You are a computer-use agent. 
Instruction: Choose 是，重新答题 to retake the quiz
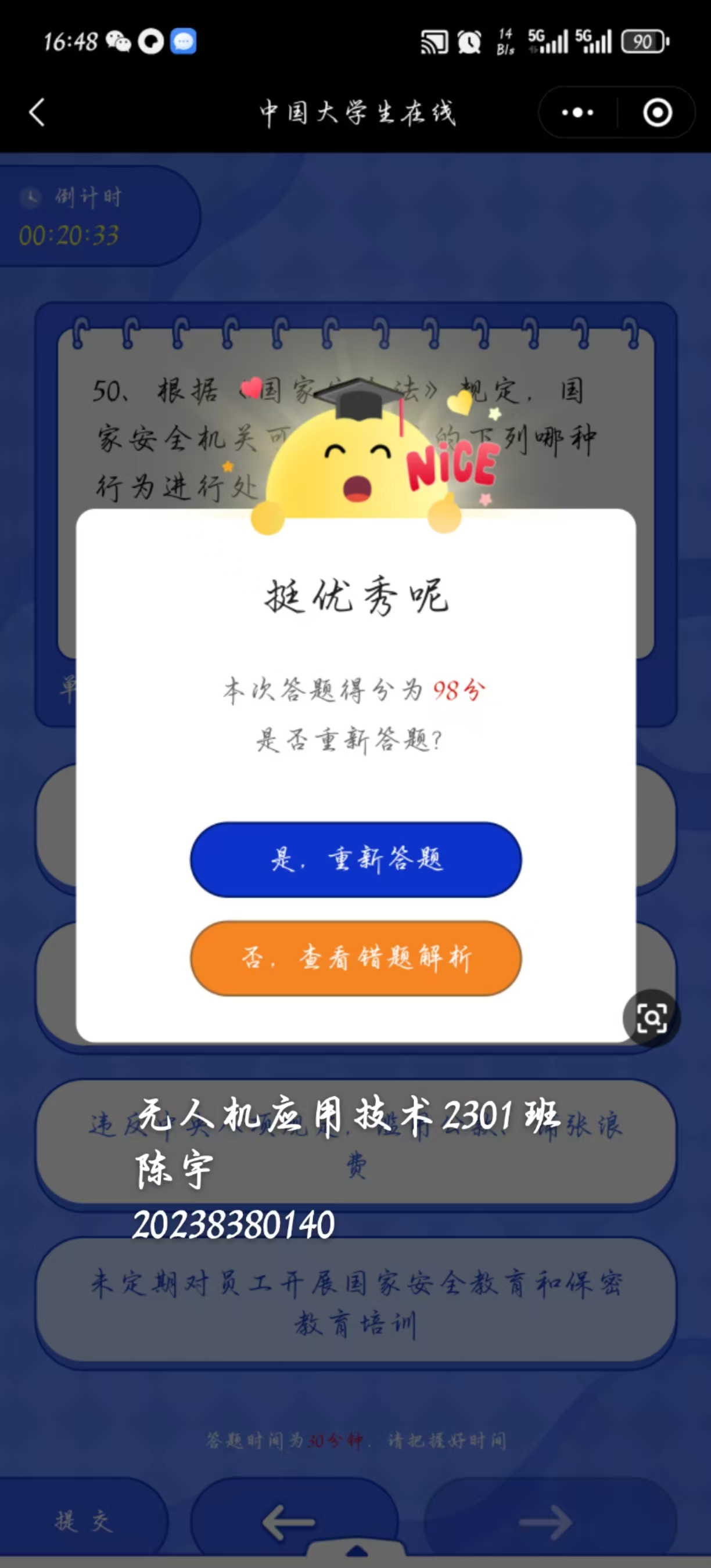(356, 859)
